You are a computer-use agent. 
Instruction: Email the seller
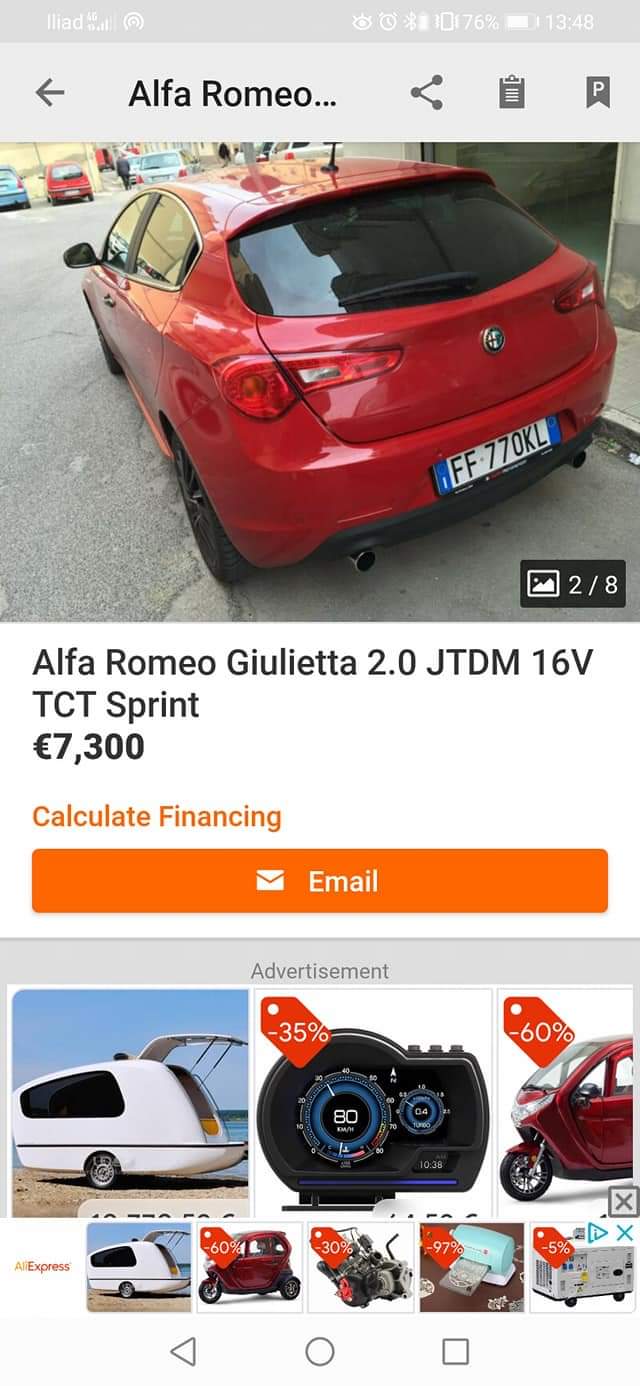coord(320,881)
